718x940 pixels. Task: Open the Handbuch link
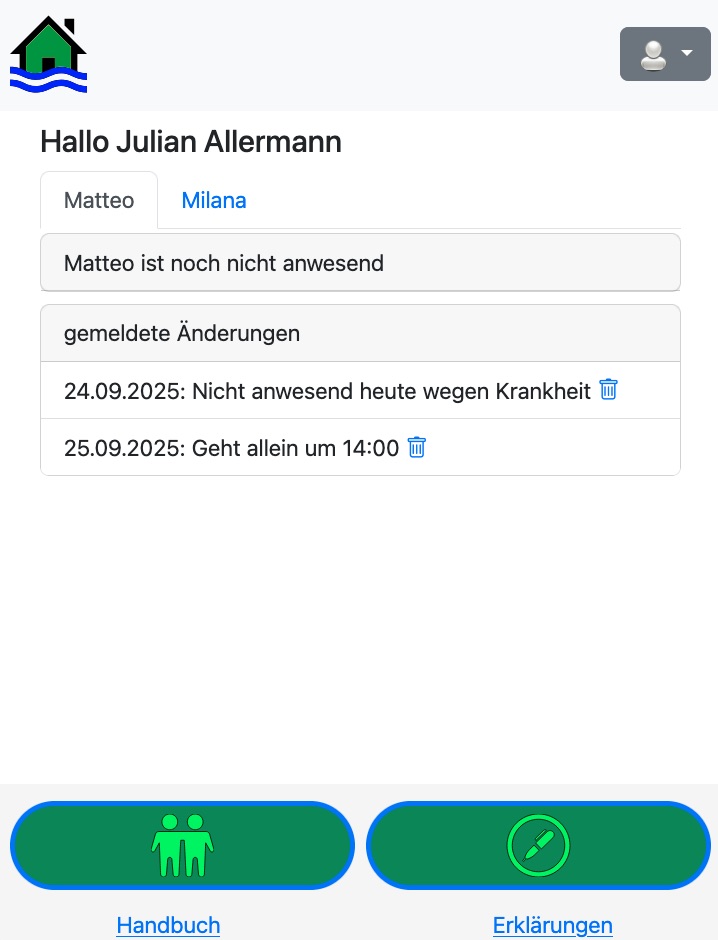pyautogui.click(x=168, y=925)
